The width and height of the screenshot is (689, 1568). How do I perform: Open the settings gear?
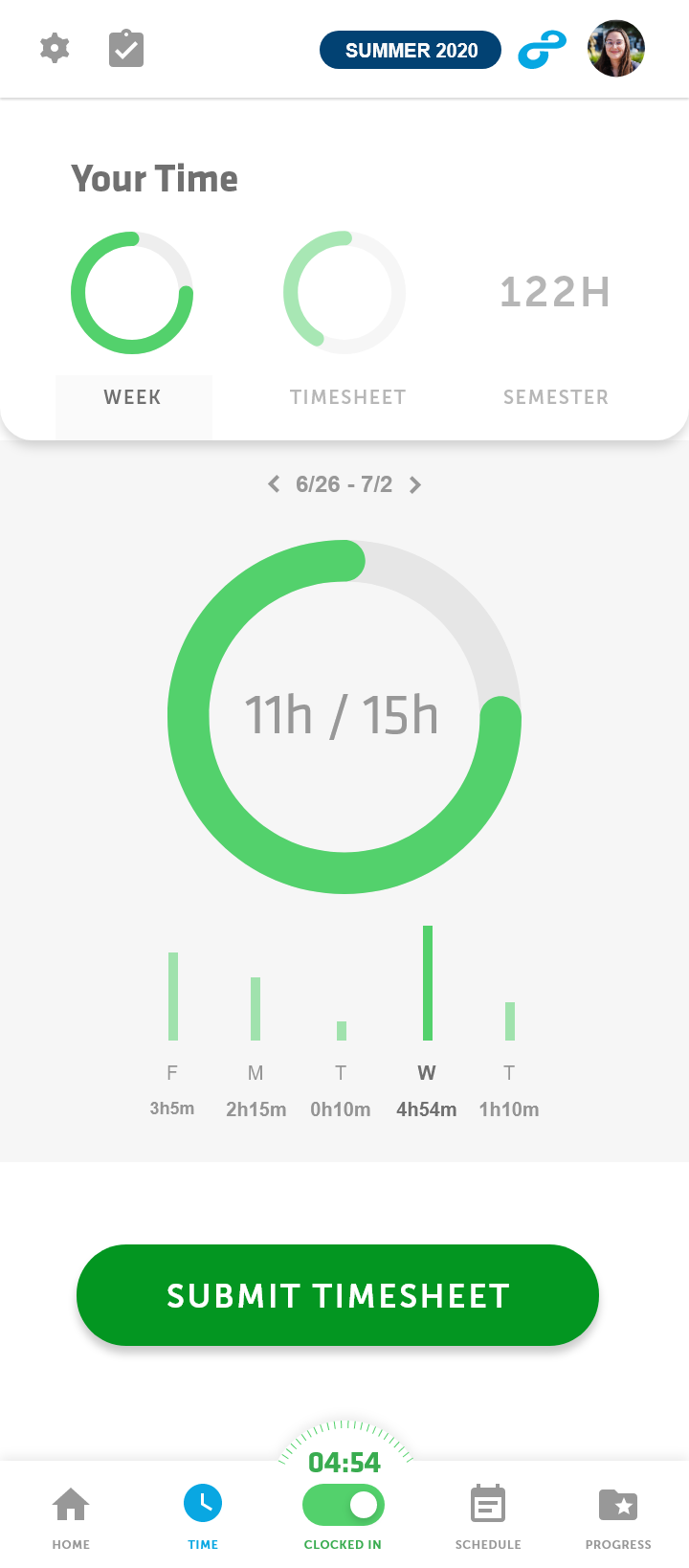[x=55, y=49]
